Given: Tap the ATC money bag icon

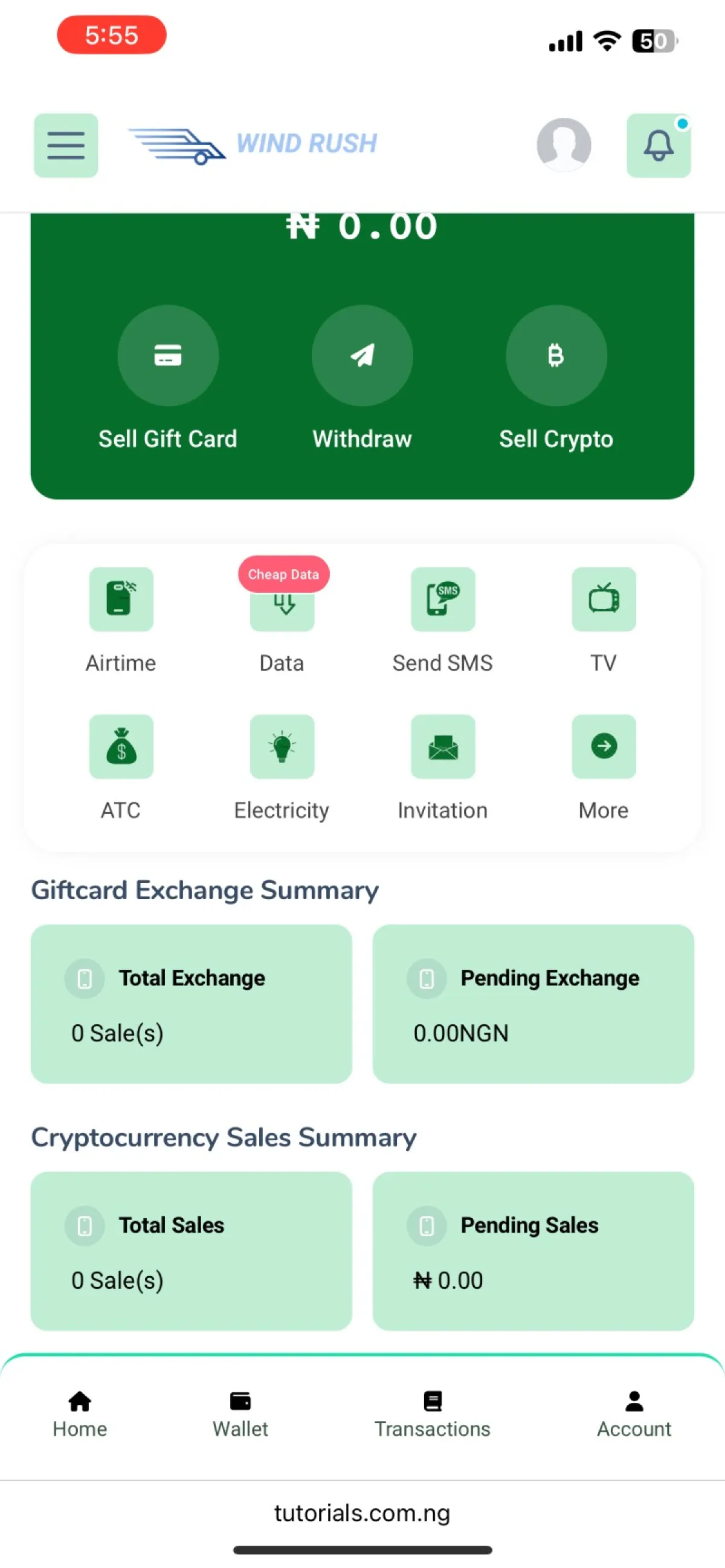Looking at the screenshot, I should click(120, 747).
